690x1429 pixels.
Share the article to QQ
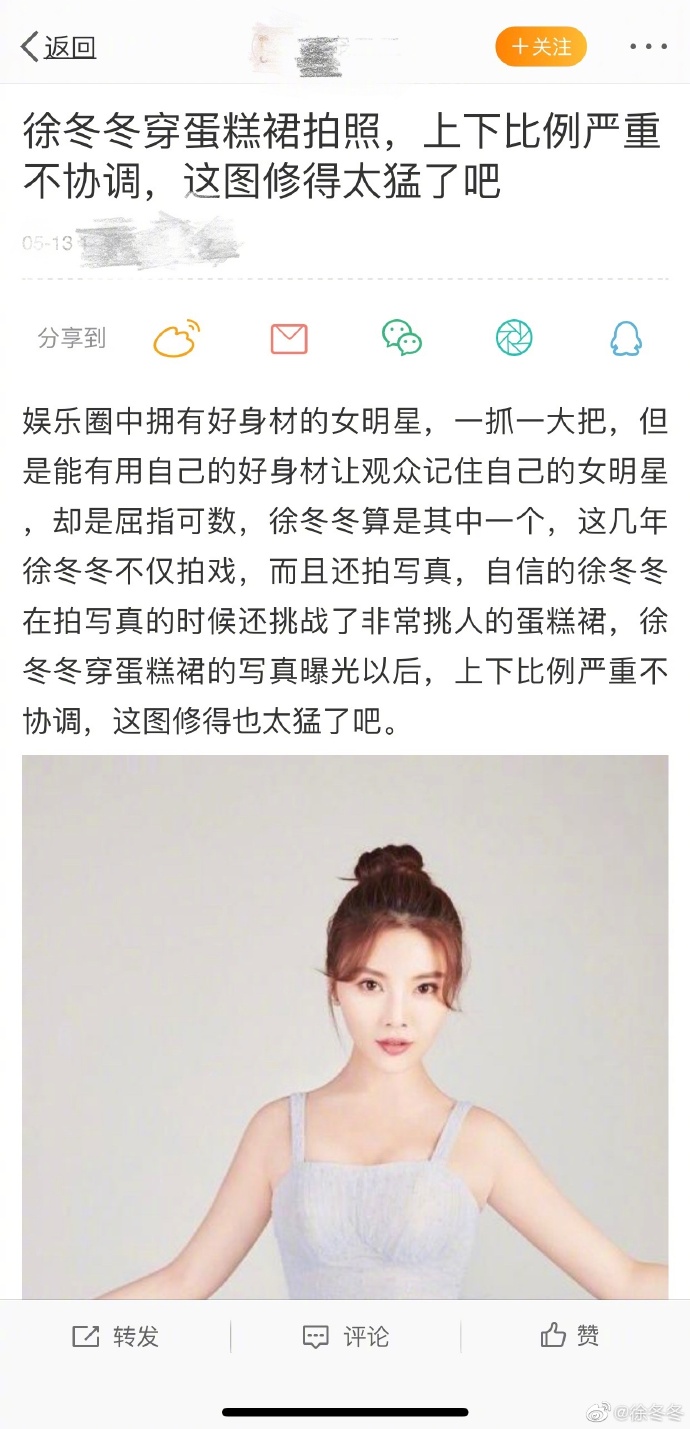(627, 339)
